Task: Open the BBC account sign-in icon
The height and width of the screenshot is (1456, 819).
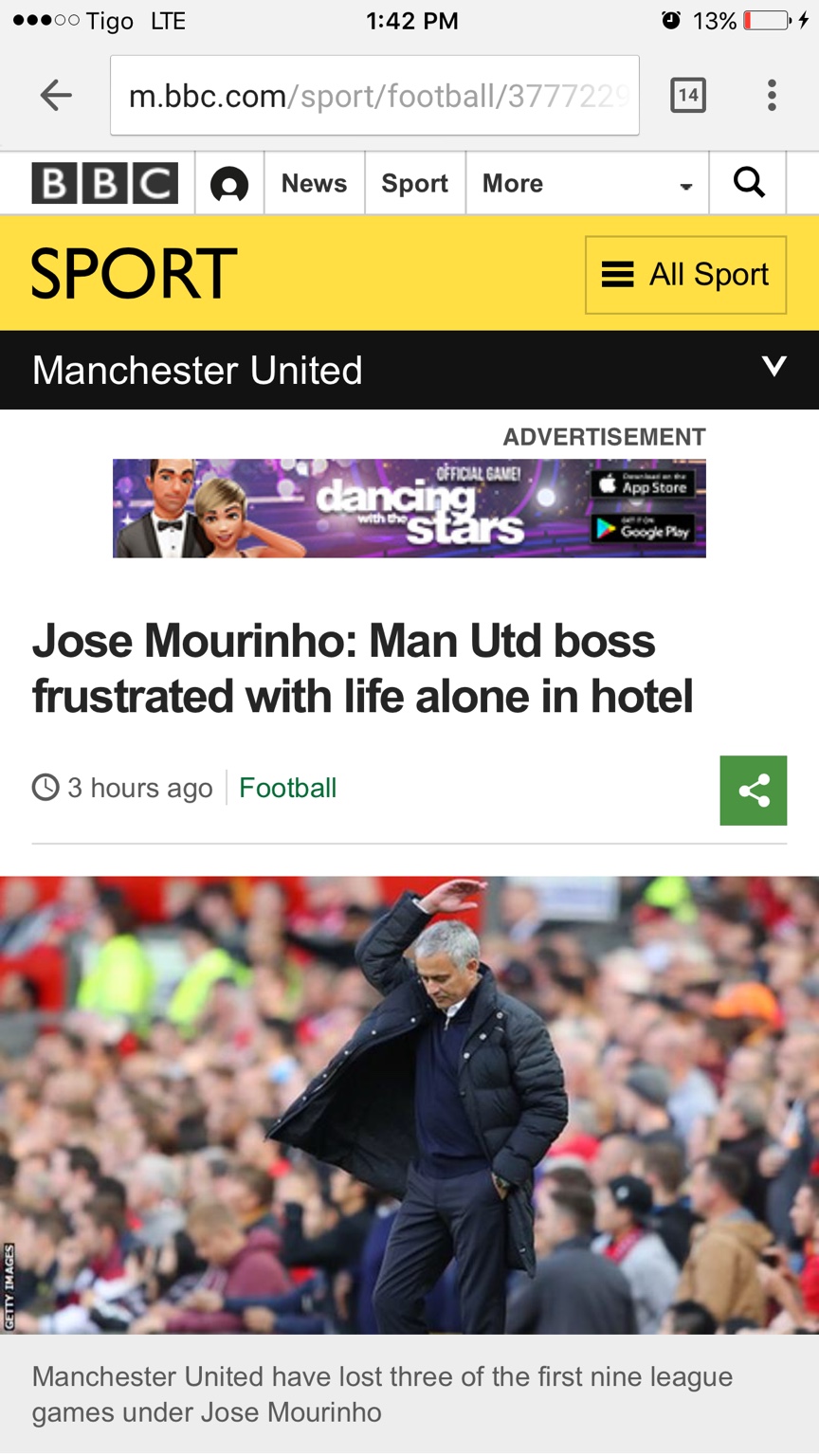Action: tap(229, 184)
